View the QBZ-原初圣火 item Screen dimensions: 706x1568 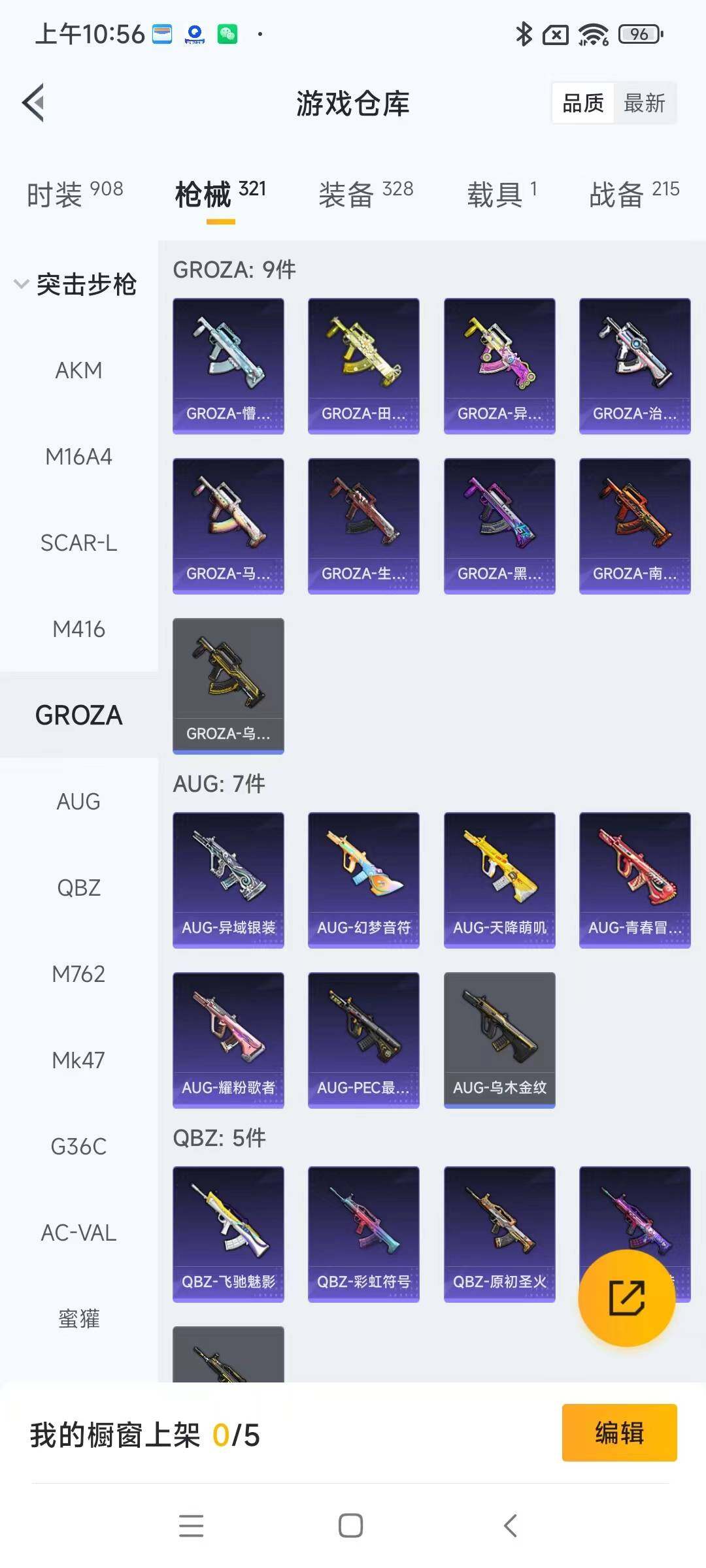(x=499, y=1233)
